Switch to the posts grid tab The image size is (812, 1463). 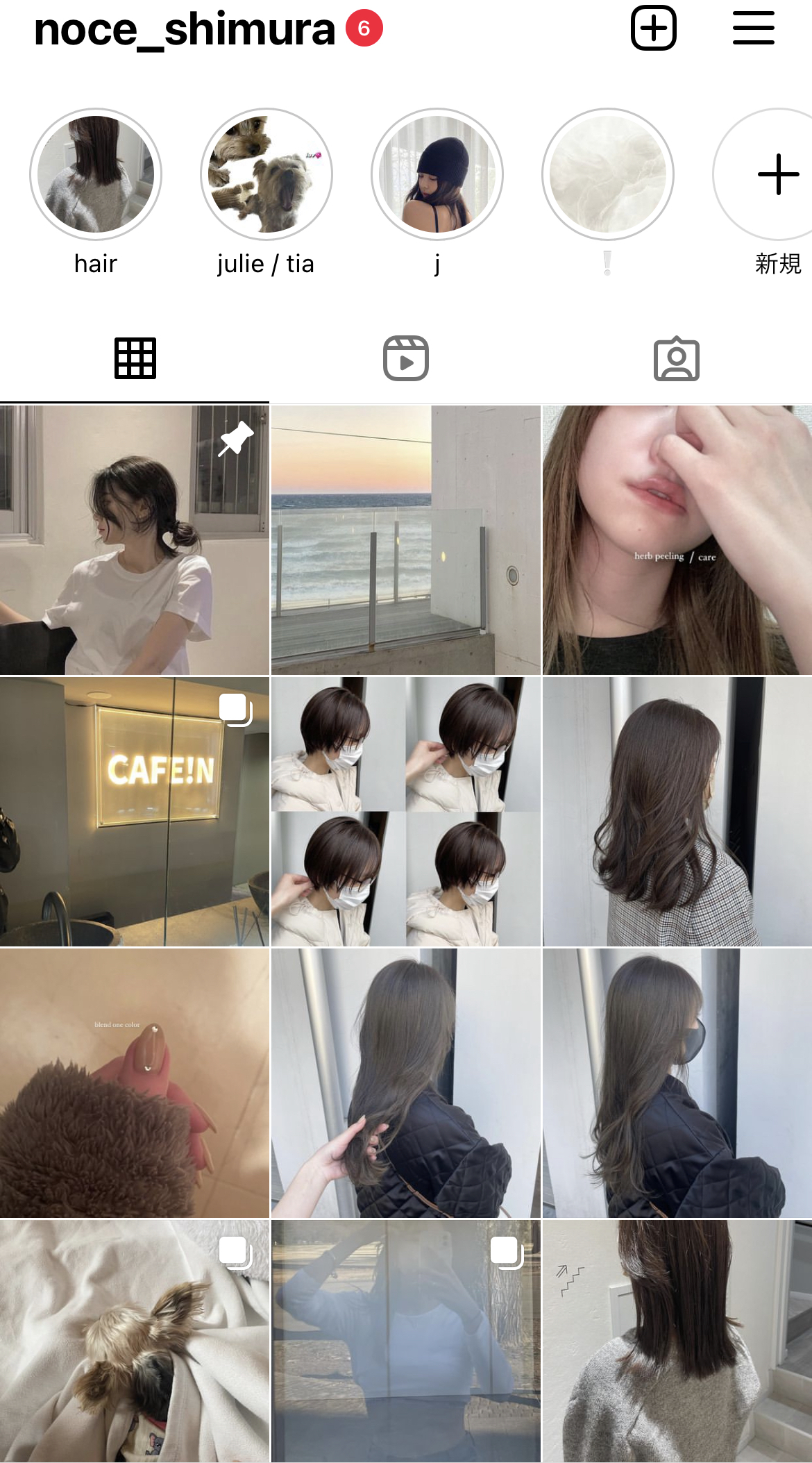point(135,358)
